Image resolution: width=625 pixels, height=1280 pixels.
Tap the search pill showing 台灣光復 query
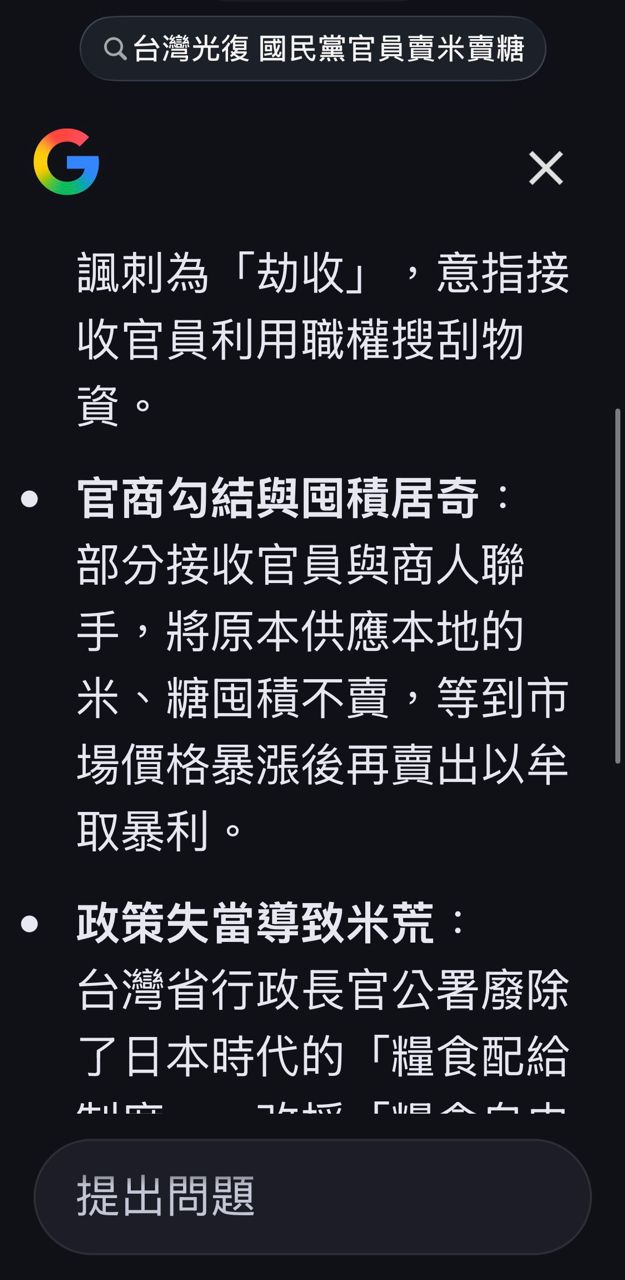(x=313, y=48)
